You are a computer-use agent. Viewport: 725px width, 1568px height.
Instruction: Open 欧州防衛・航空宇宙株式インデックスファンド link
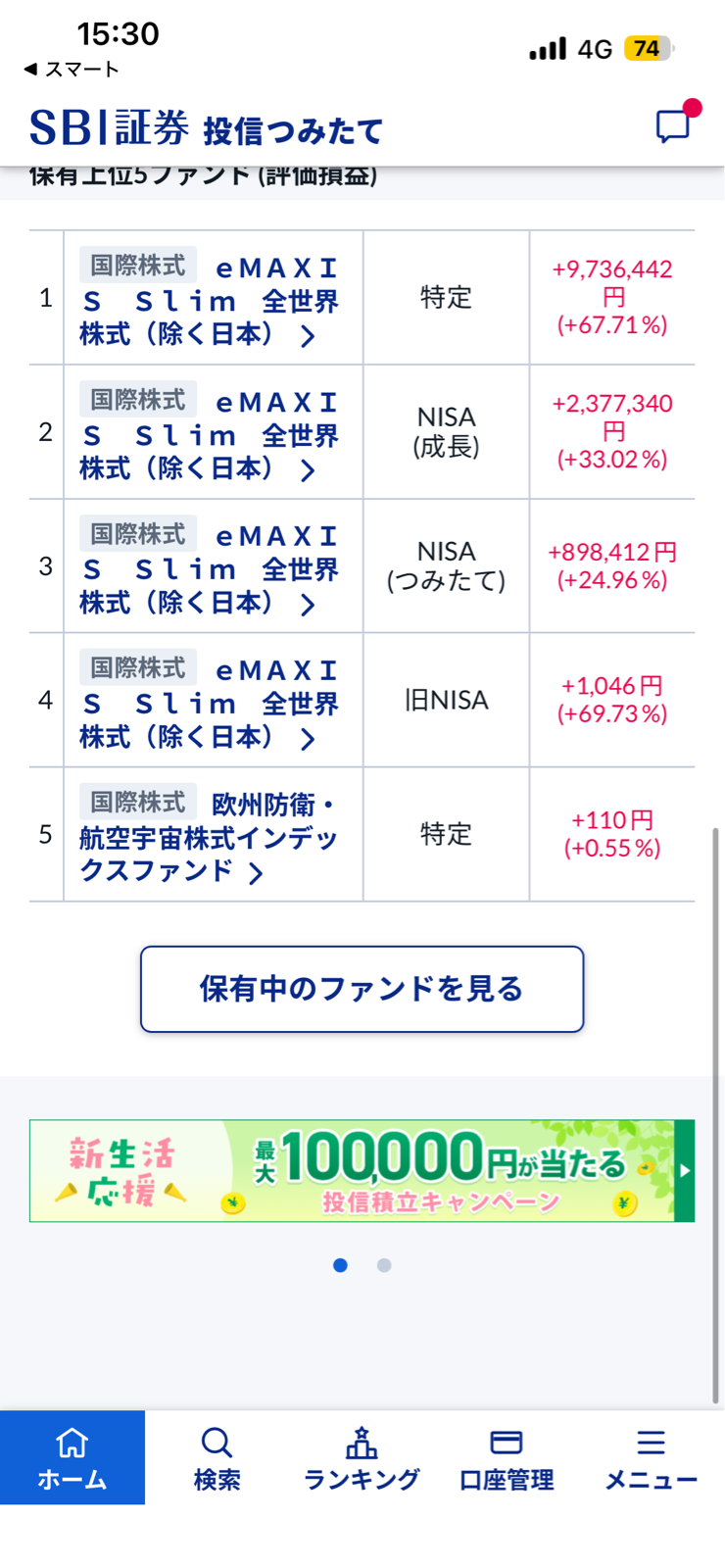[211, 837]
